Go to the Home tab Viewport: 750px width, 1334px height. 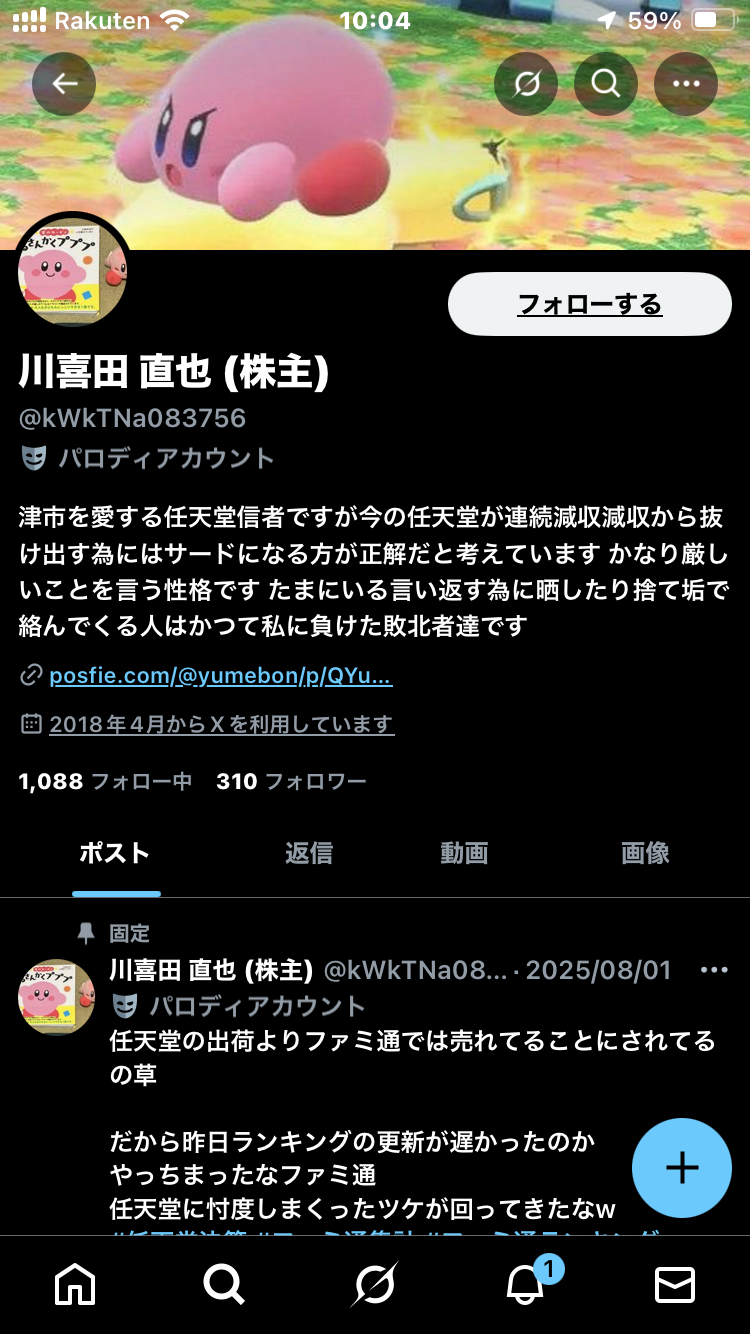[x=75, y=1283]
